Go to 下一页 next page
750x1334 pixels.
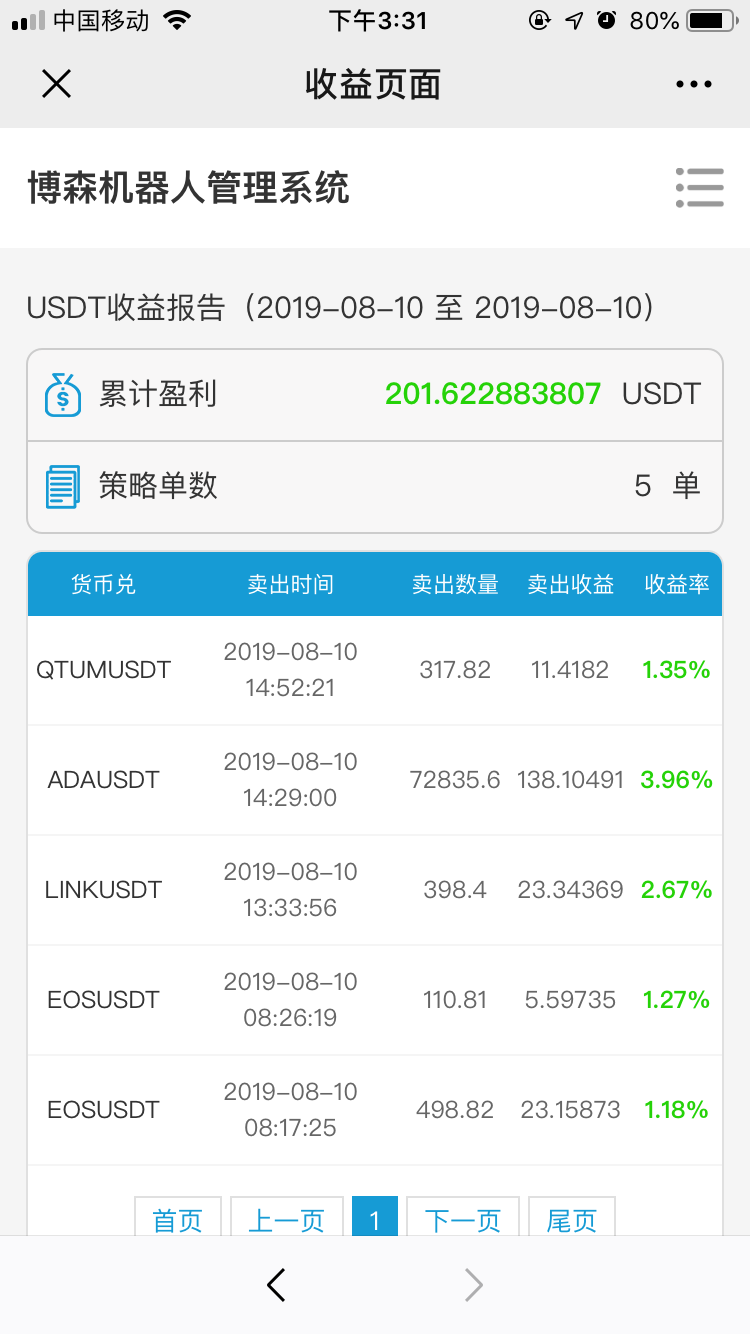pyautogui.click(x=463, y=1217)
